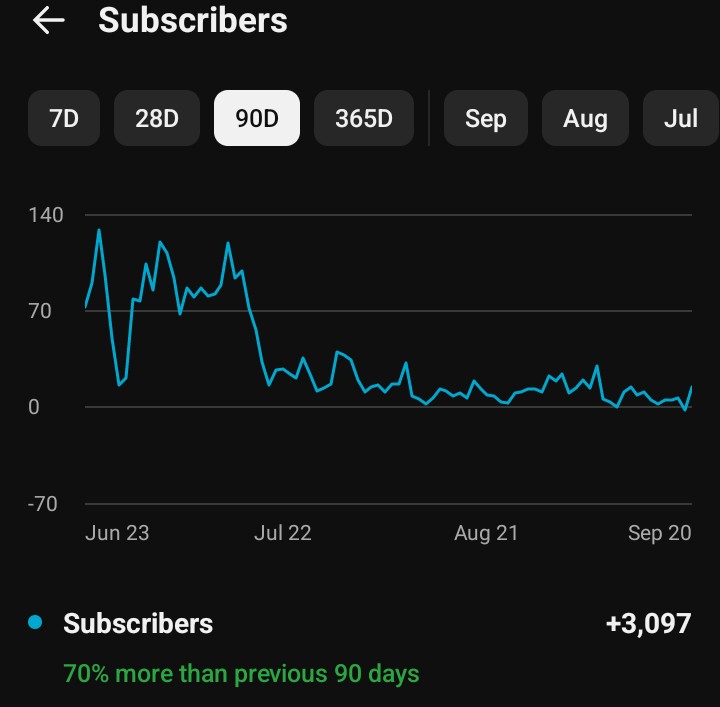
Task: Go back using the arrow icon
Action: pos(48,21)
